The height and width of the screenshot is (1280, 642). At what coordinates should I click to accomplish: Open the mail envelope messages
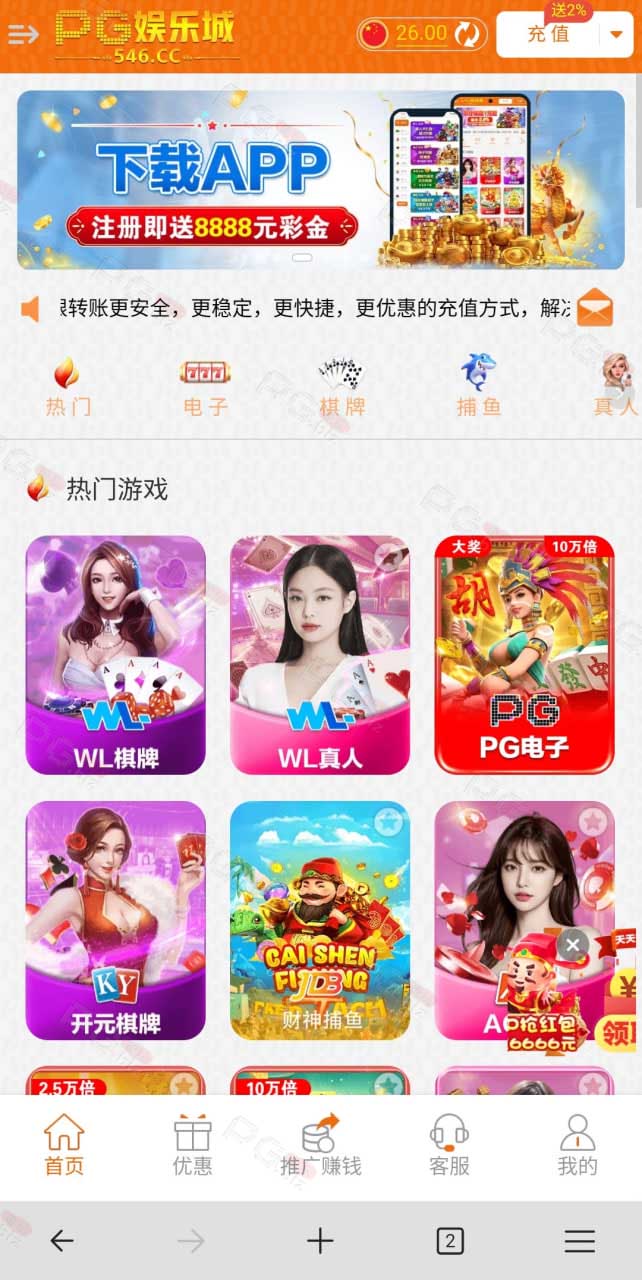pyautogui.click(x=595, y=307)
